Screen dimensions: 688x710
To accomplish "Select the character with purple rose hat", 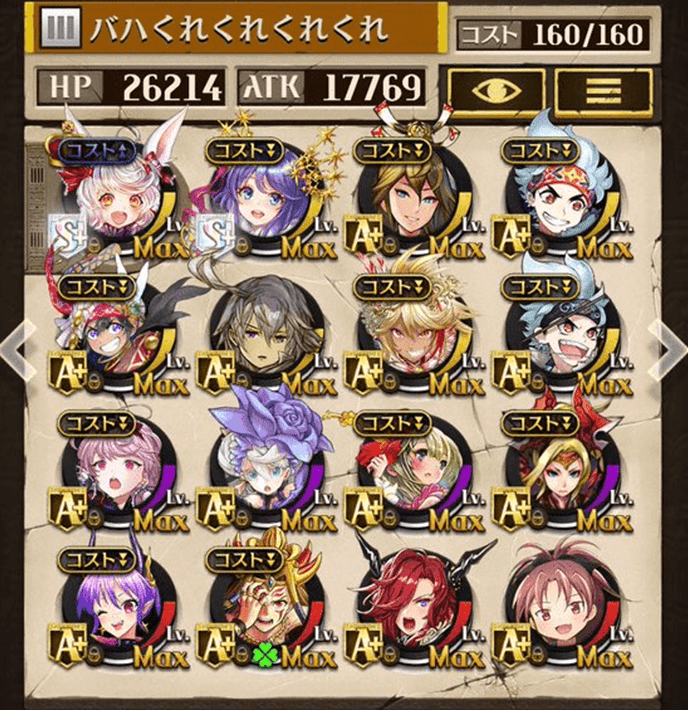I will (264, 472).
